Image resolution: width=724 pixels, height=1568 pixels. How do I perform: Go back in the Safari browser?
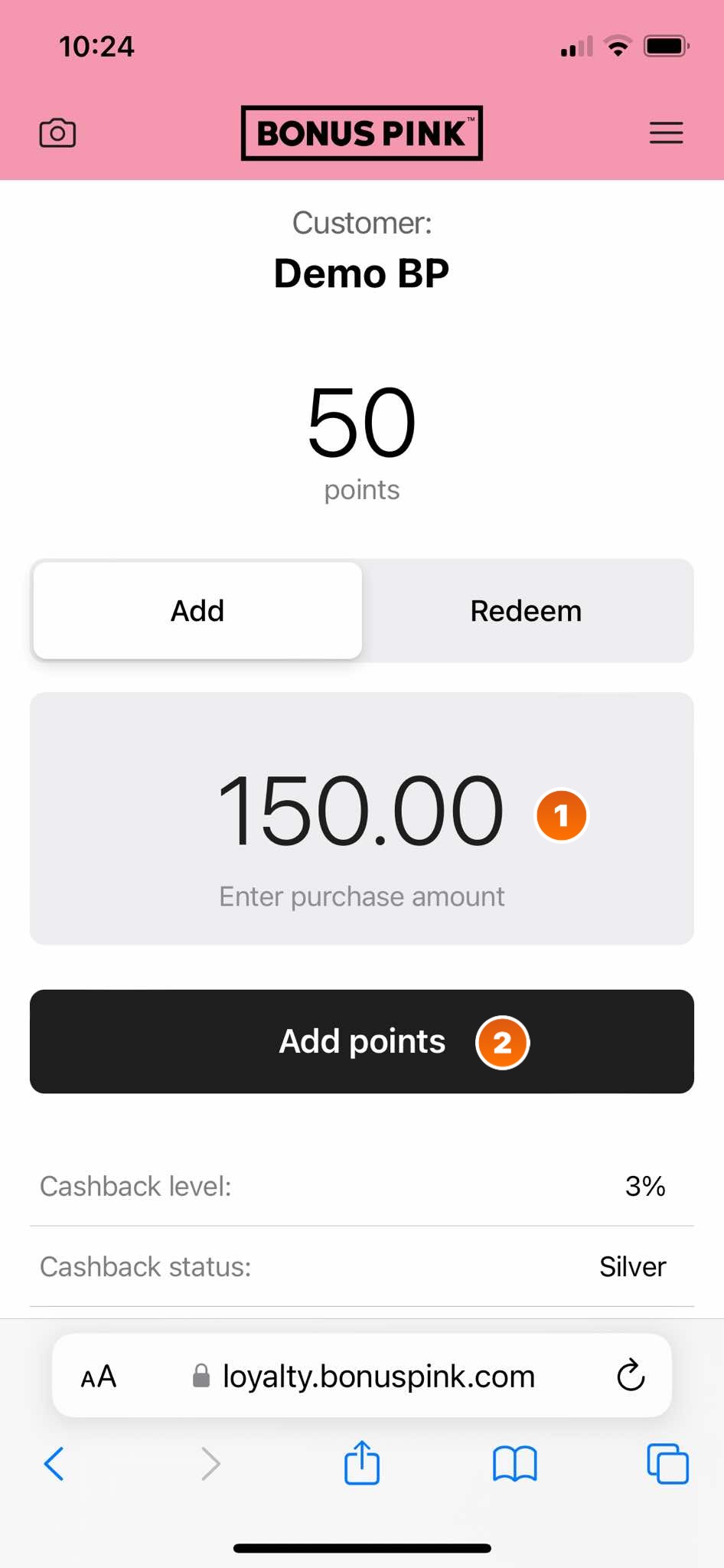54,1464
